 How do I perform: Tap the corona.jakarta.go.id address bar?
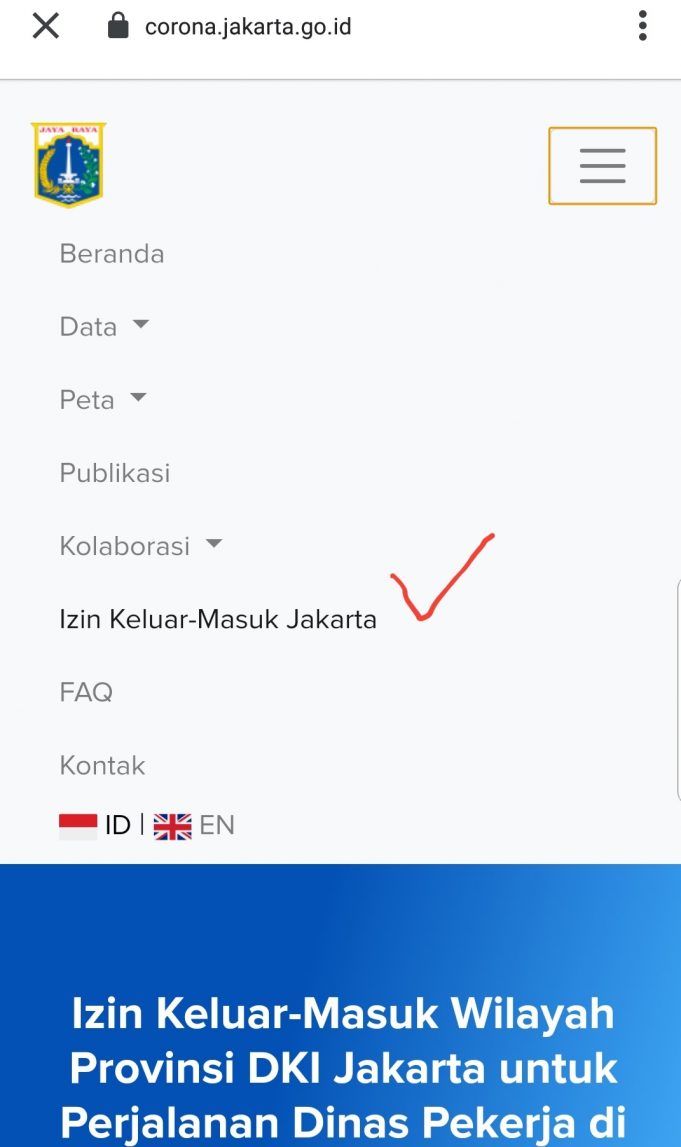point(248,27)
